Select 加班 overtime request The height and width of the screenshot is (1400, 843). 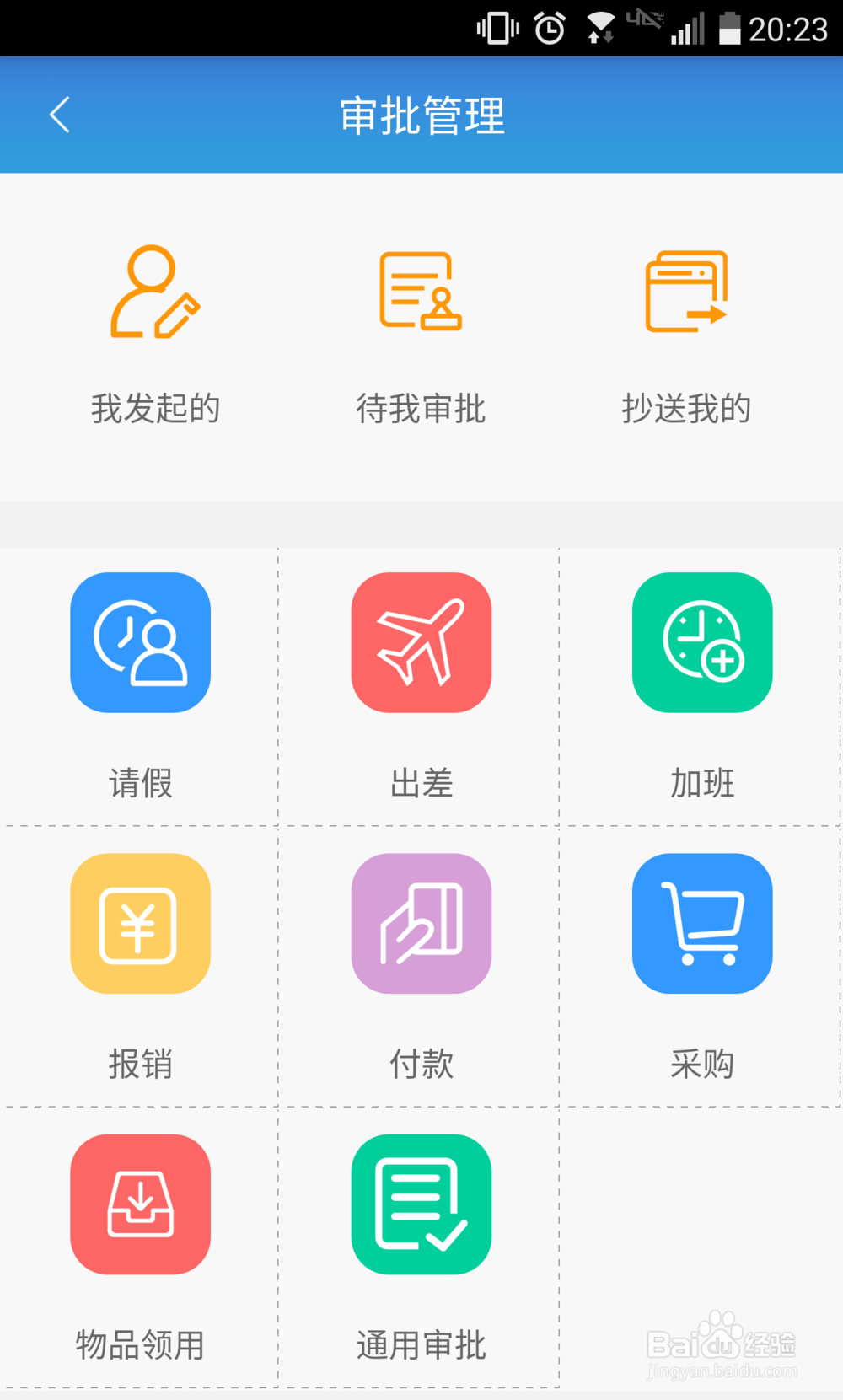pyautogui.click(x=702, y=686)
